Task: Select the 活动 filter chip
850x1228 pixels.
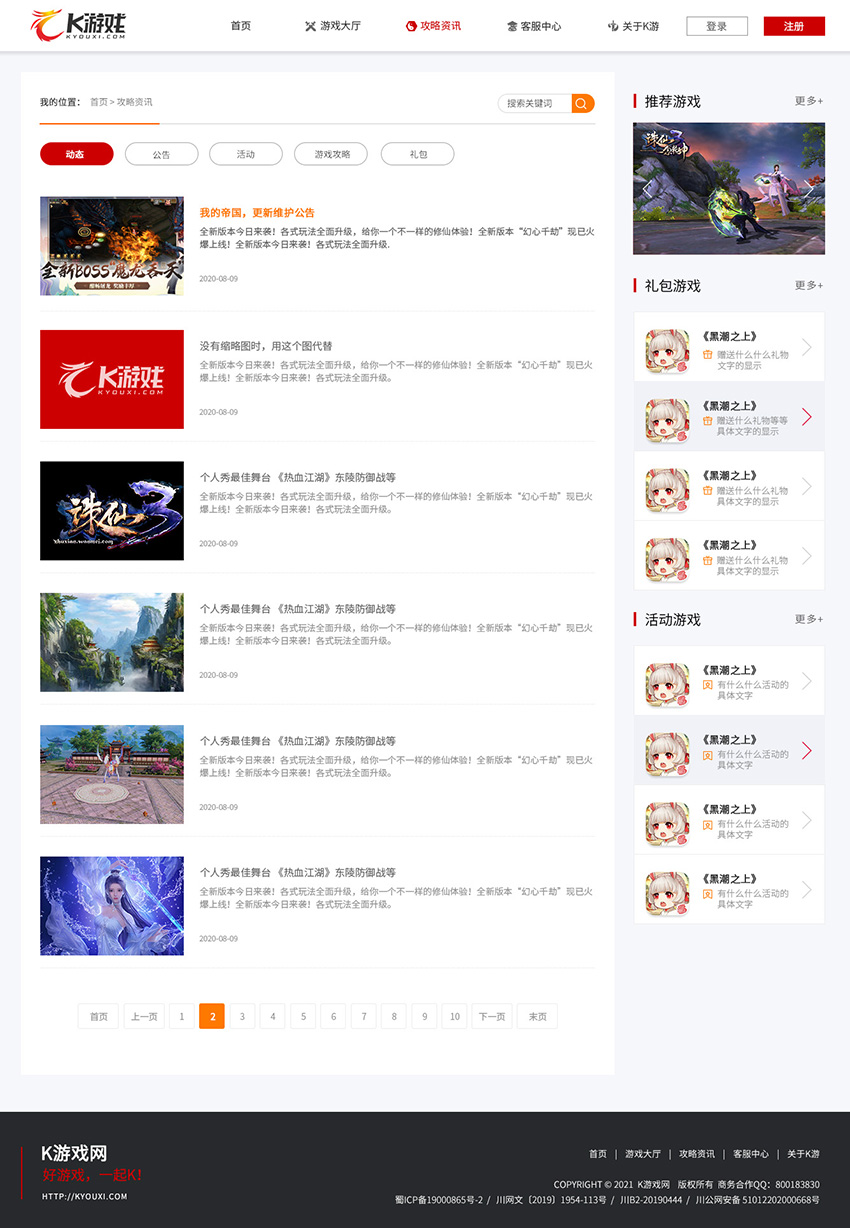Action: pos(246,154)
